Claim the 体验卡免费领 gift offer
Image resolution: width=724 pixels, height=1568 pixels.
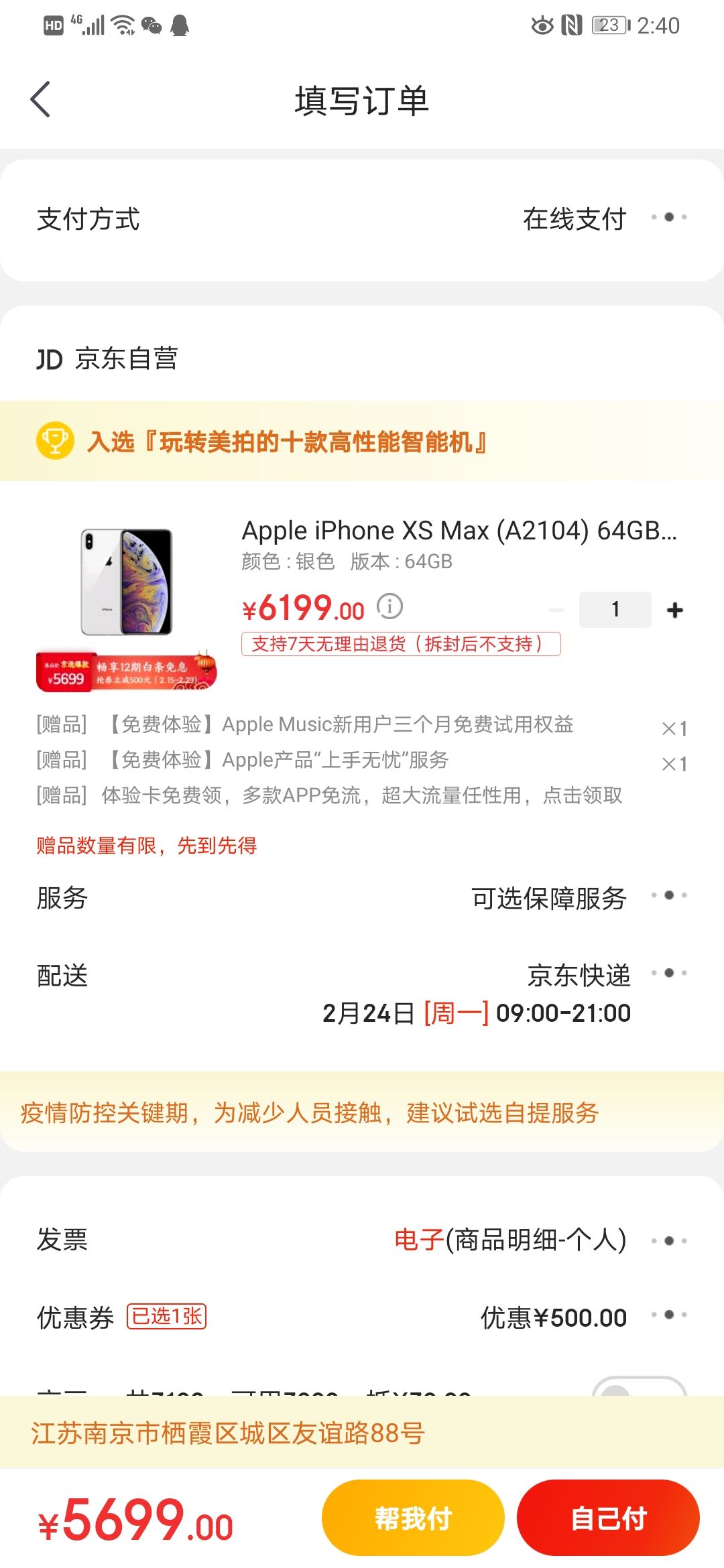[362, 795]
